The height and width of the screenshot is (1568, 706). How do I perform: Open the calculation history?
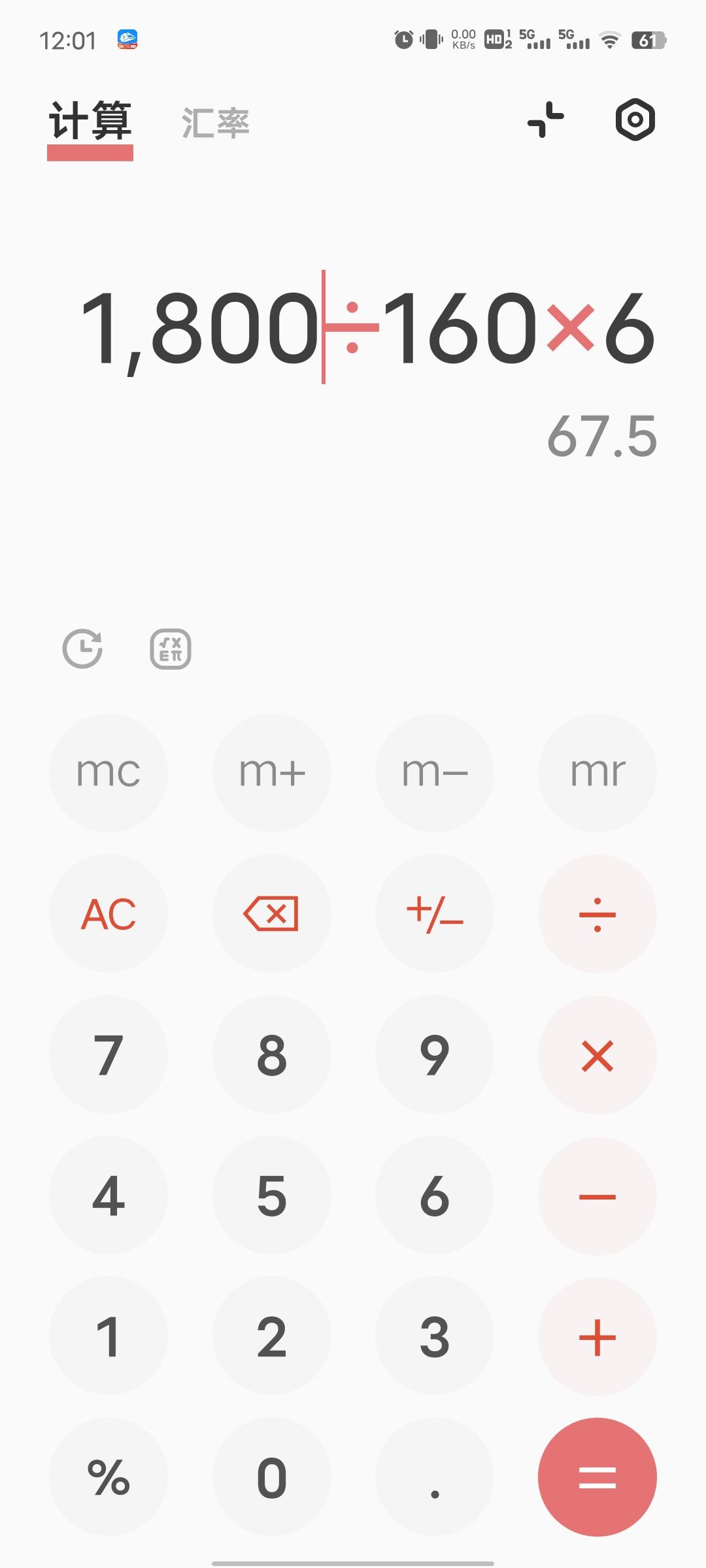[82, 649]
